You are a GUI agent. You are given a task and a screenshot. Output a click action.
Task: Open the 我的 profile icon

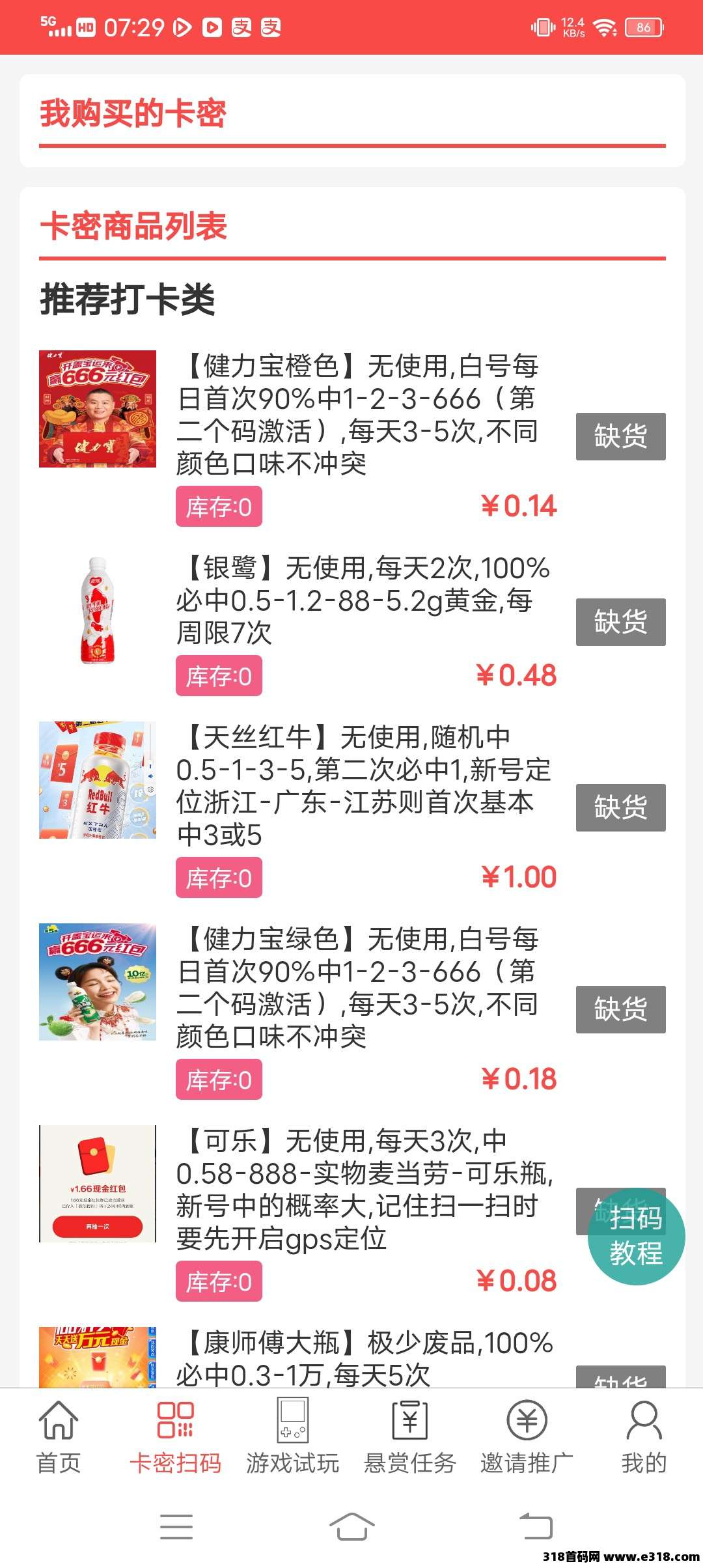click(x=644, y=1421)
